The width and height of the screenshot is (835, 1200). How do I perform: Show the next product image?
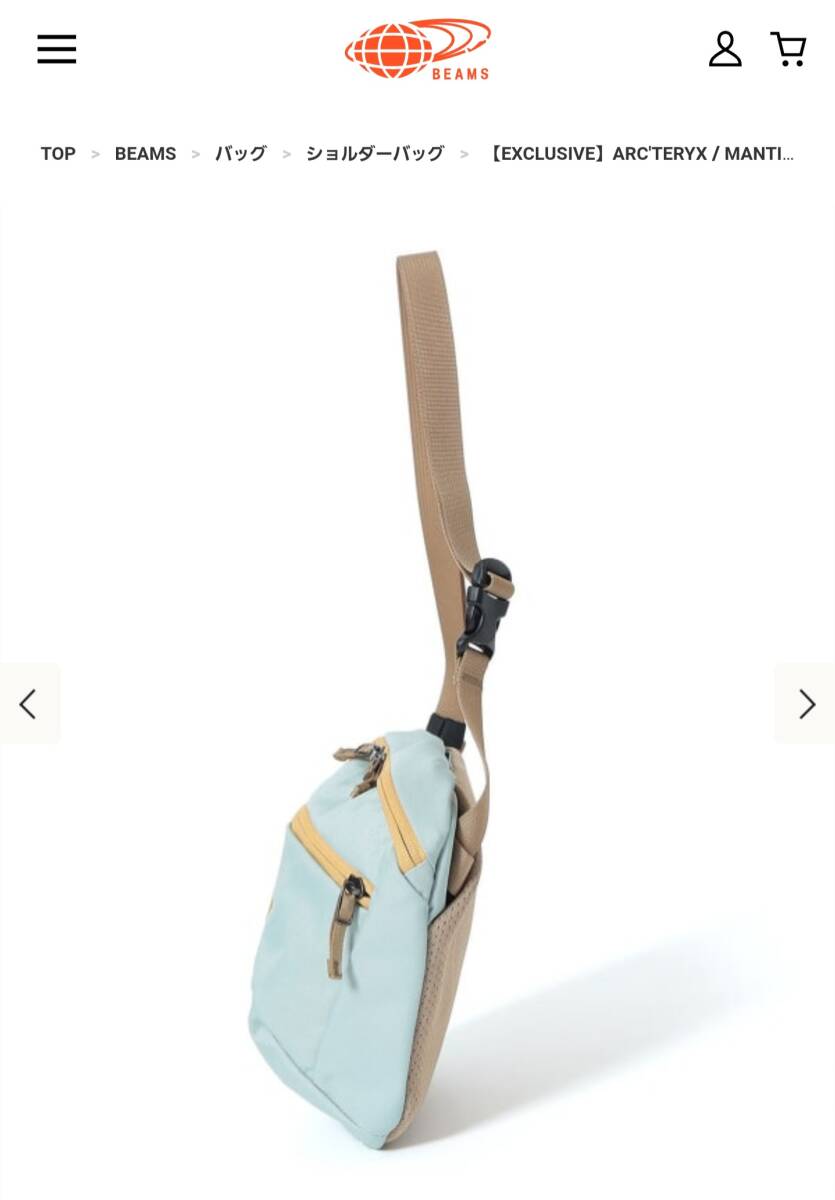pos(805,704)
